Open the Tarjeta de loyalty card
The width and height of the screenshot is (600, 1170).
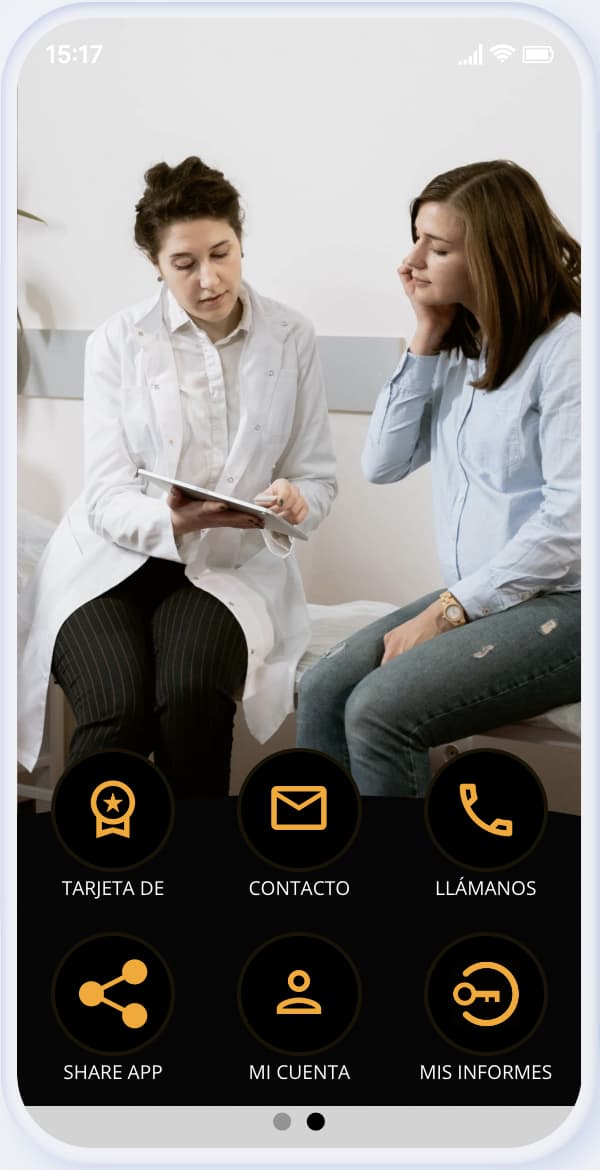click(113, 809)
